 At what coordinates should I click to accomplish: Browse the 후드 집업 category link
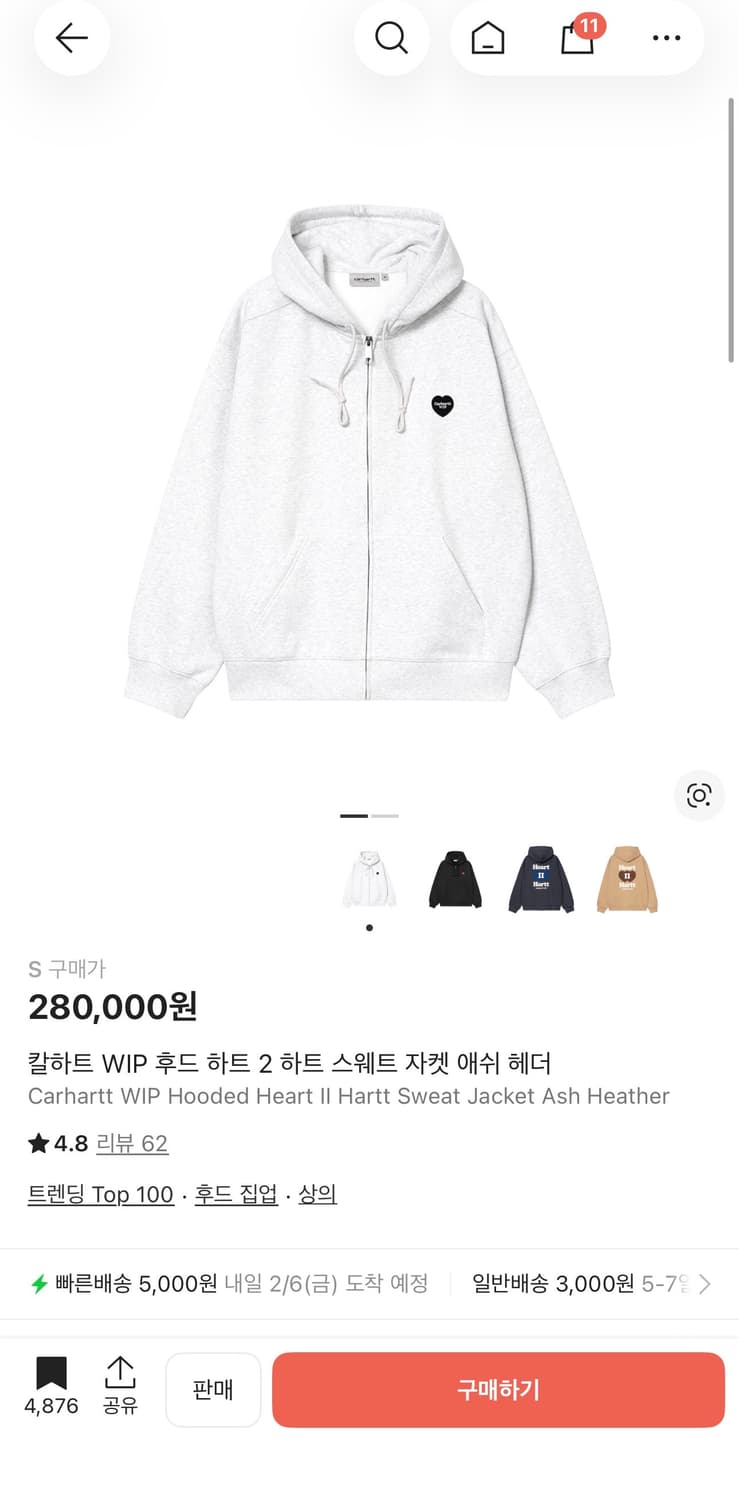235,1194
